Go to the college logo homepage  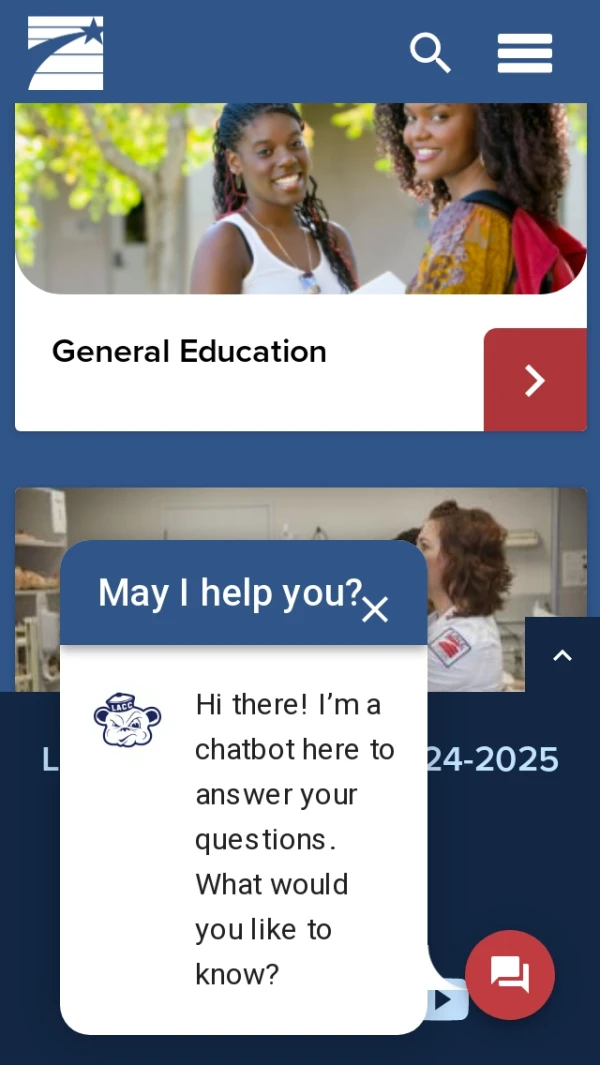(x=66, y=53)
